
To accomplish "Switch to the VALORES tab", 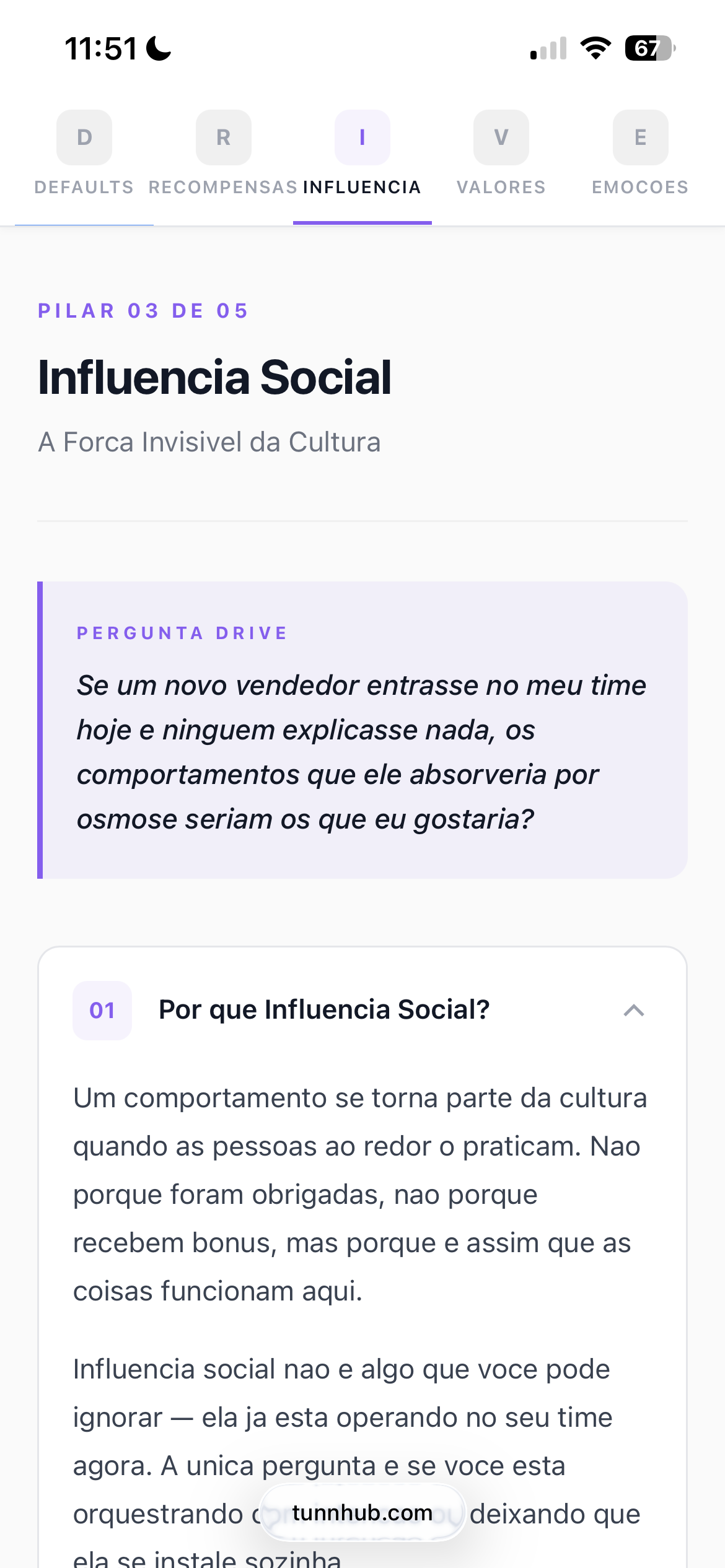I will pos(501,186).
